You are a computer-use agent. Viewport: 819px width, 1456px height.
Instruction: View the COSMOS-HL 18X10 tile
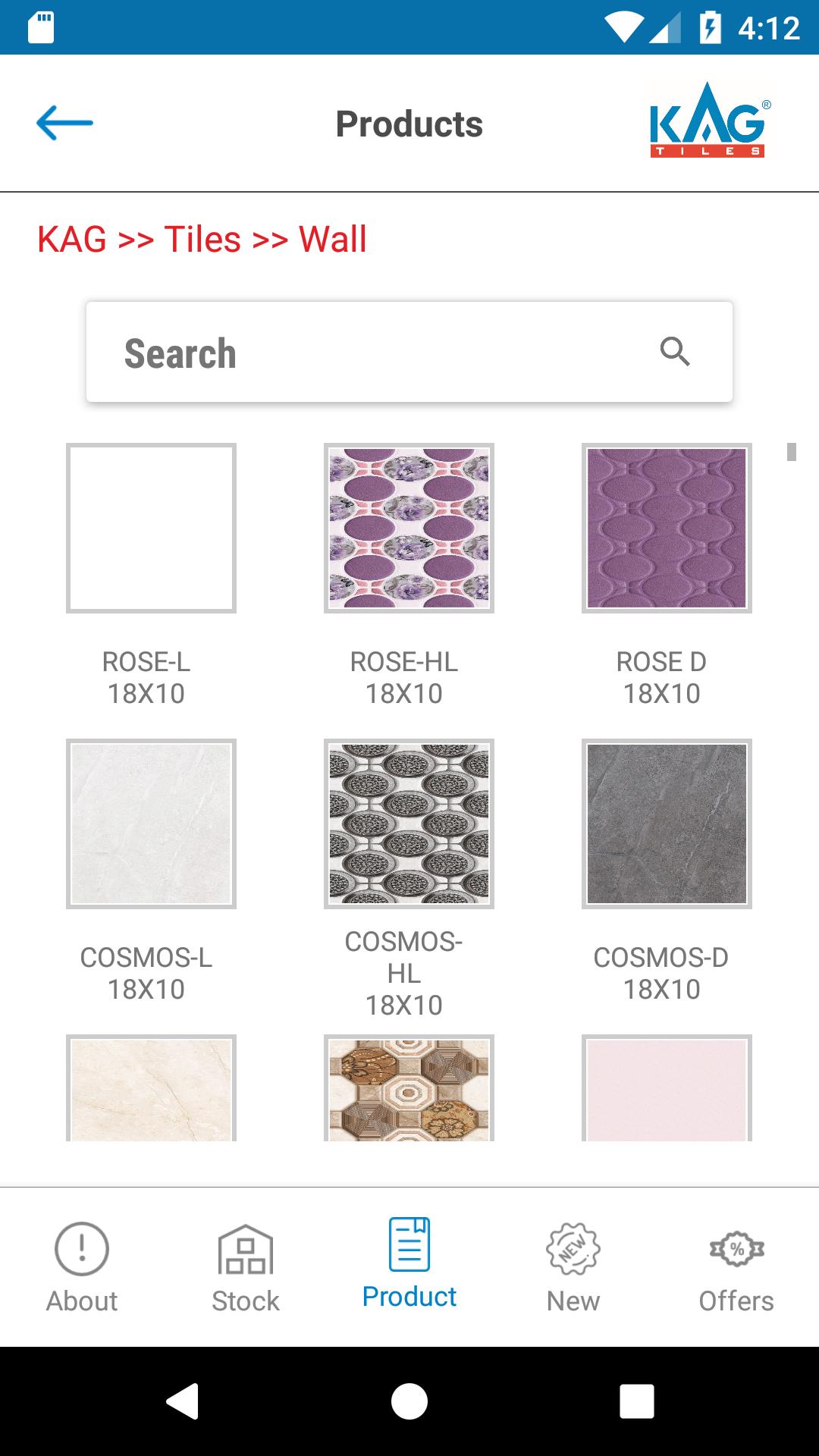click(409, 824)
